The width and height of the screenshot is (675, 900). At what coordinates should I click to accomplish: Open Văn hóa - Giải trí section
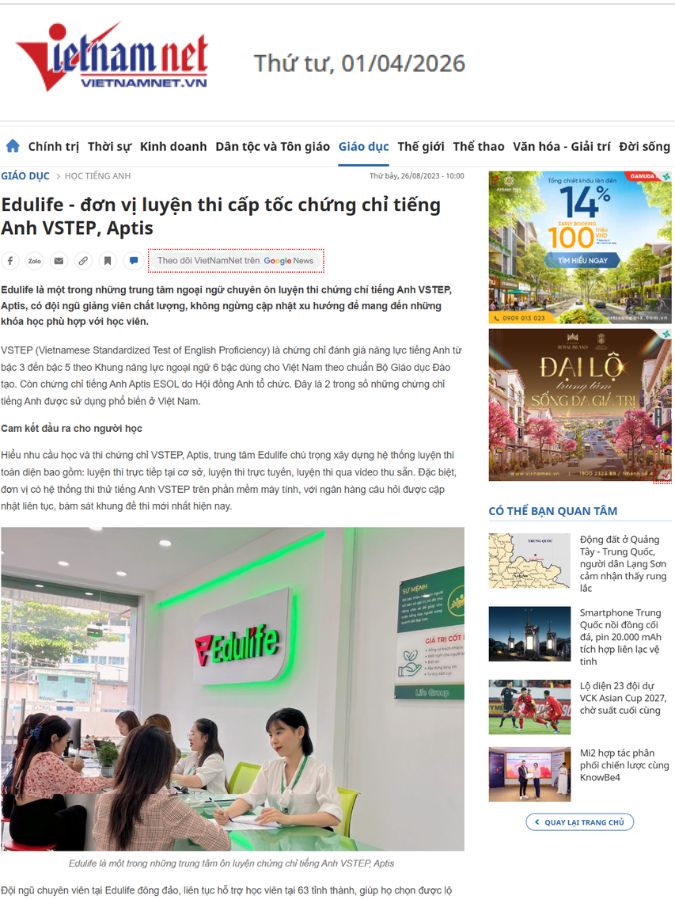(561, 146)
